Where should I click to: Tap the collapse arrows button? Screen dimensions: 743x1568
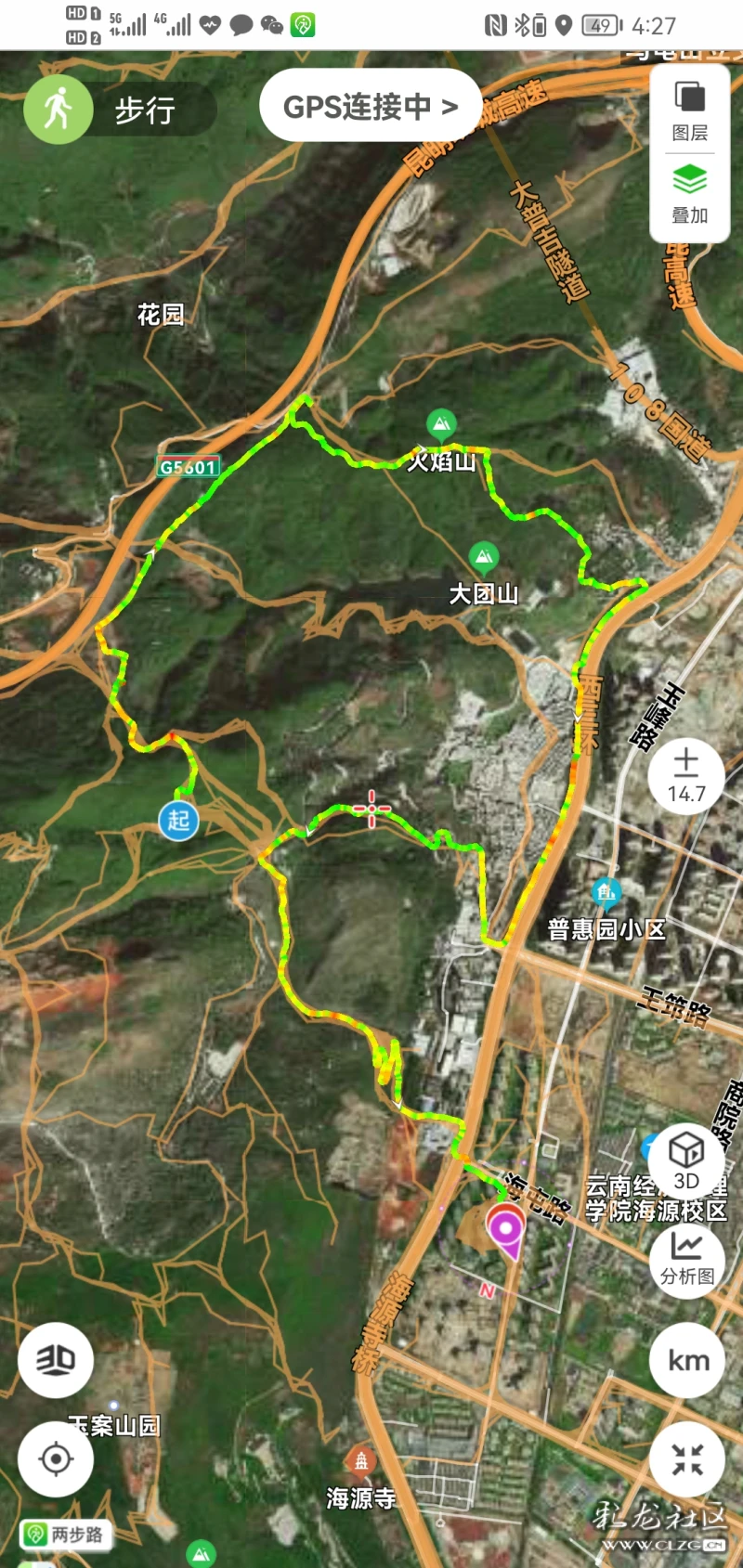tap(688, 1458)
